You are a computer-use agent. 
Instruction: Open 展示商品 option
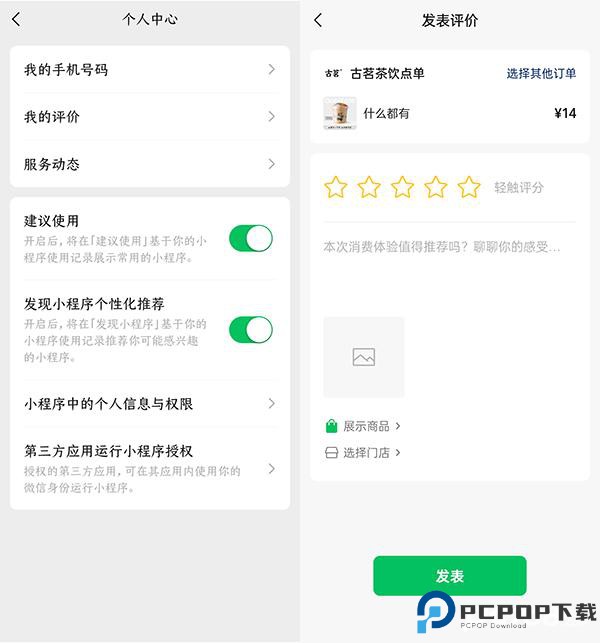click(x=364, y=426)
